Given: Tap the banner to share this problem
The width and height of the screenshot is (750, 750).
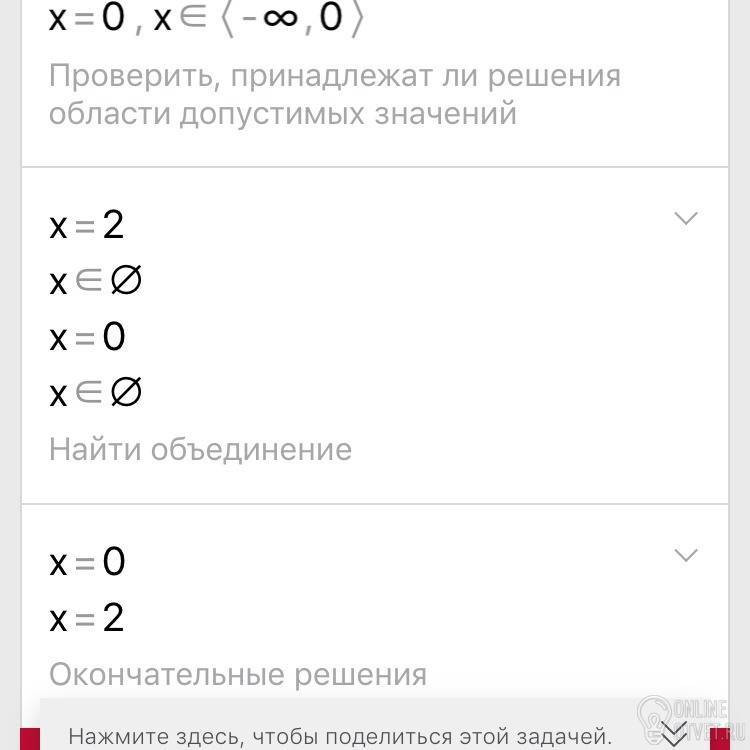Looking at the screenshot, I should 340,736.
